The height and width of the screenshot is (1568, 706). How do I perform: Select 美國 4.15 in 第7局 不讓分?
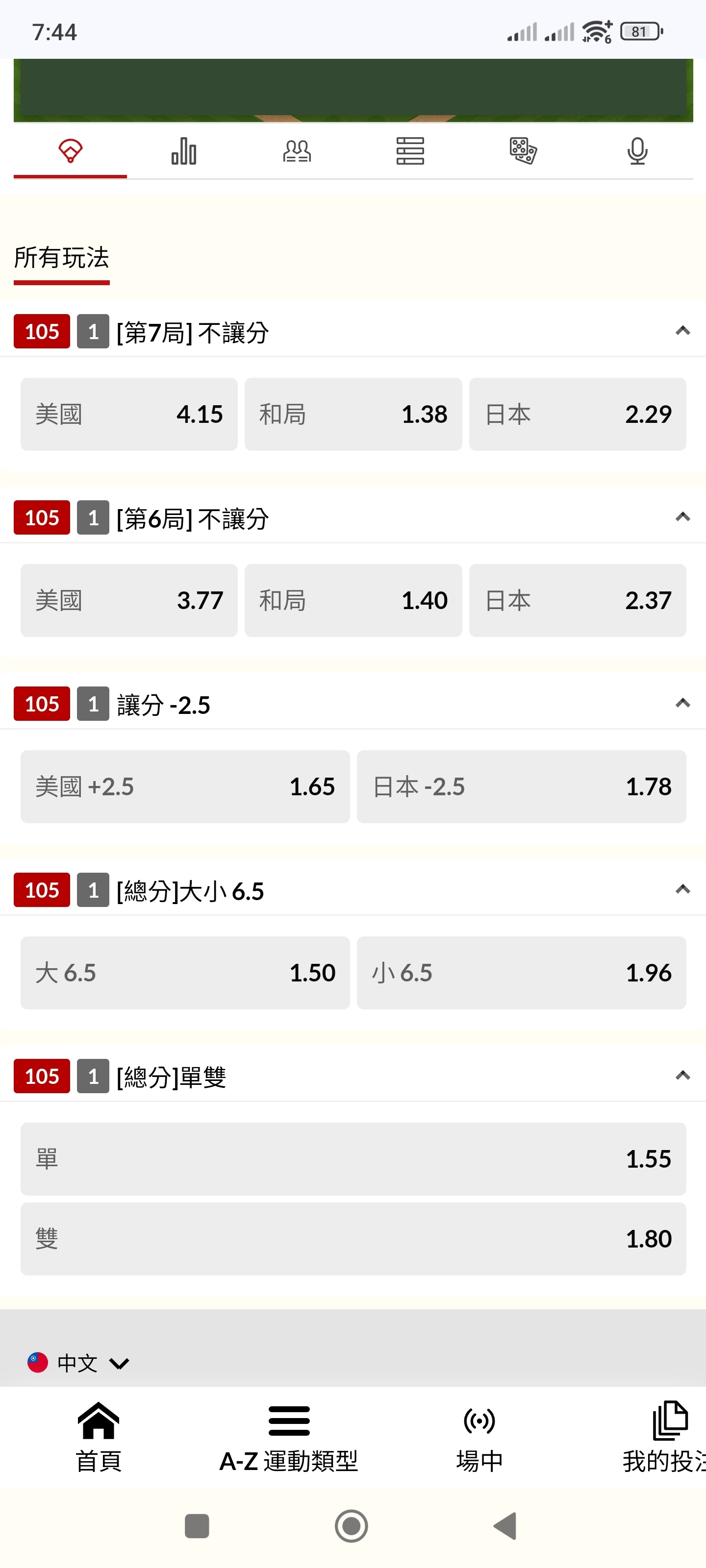click(128, 414)
